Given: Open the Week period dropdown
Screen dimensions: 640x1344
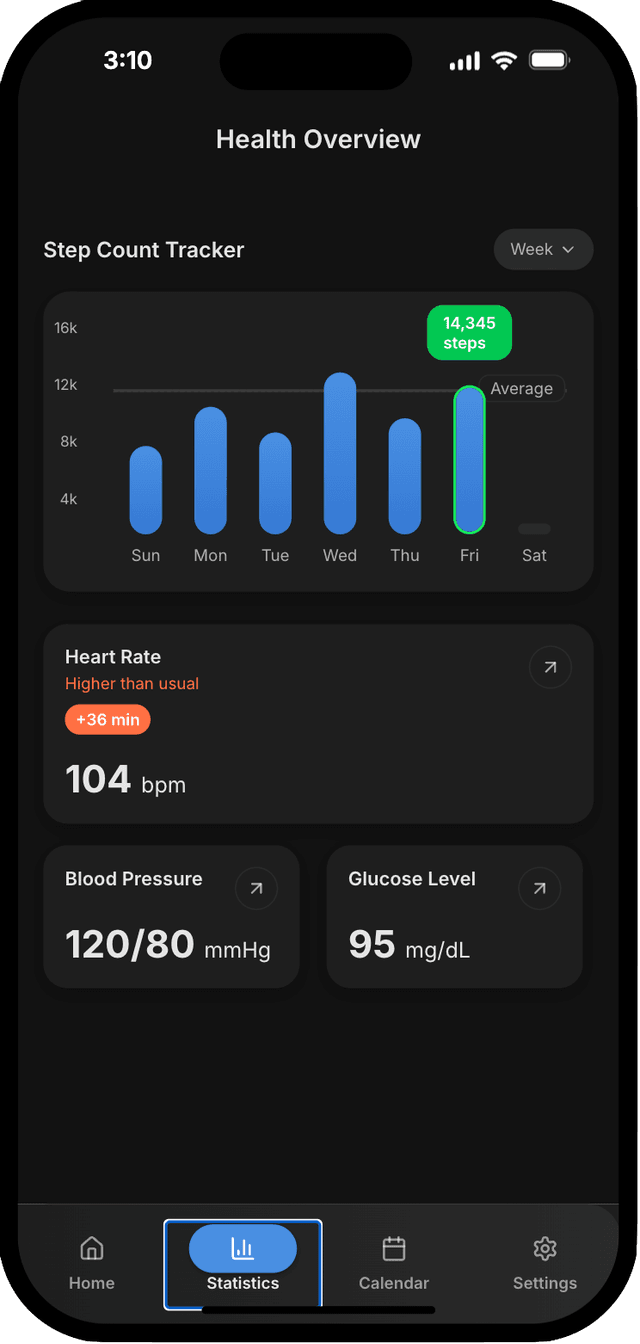Looking at the screenshot, I should 543,250.
